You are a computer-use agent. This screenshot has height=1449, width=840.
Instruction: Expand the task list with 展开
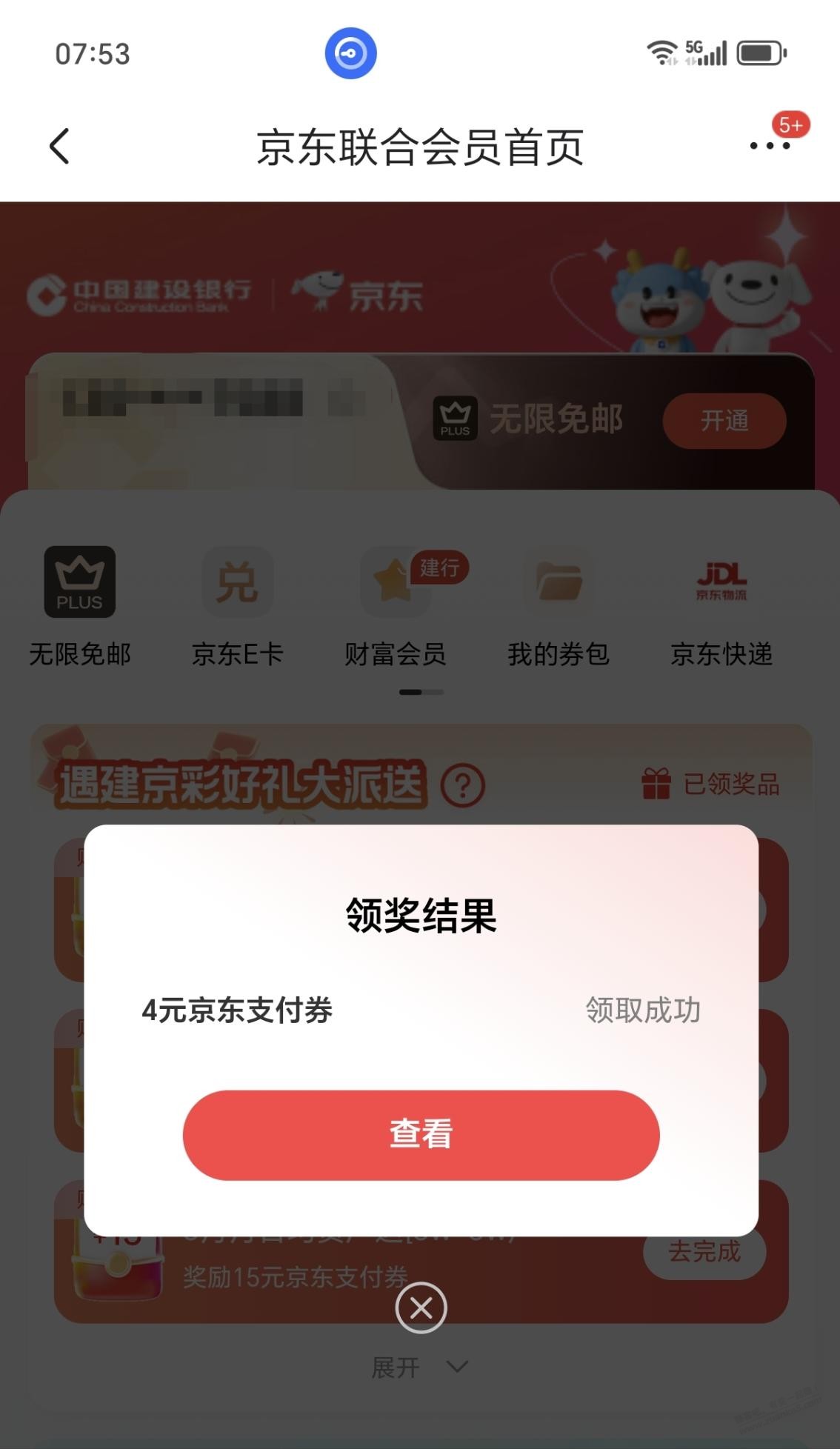point(419,1368)
